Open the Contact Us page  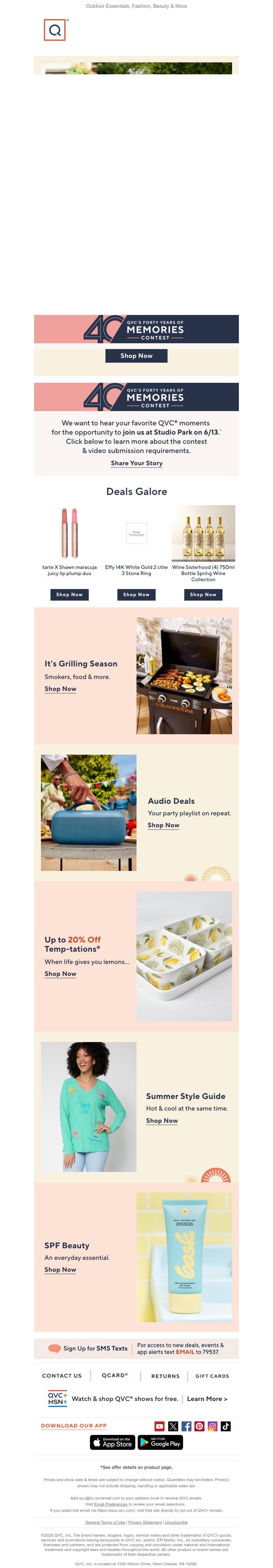[61, 1376]
